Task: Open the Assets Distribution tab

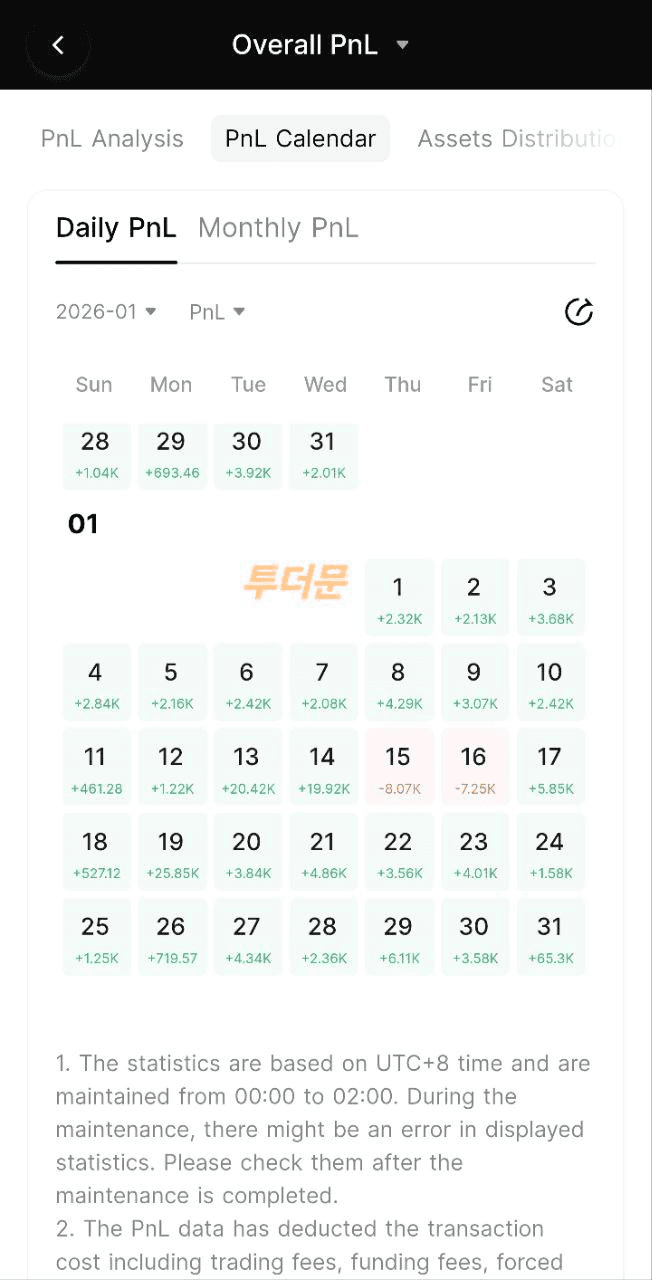Action: pyautogui.click(x=515, y=139)
